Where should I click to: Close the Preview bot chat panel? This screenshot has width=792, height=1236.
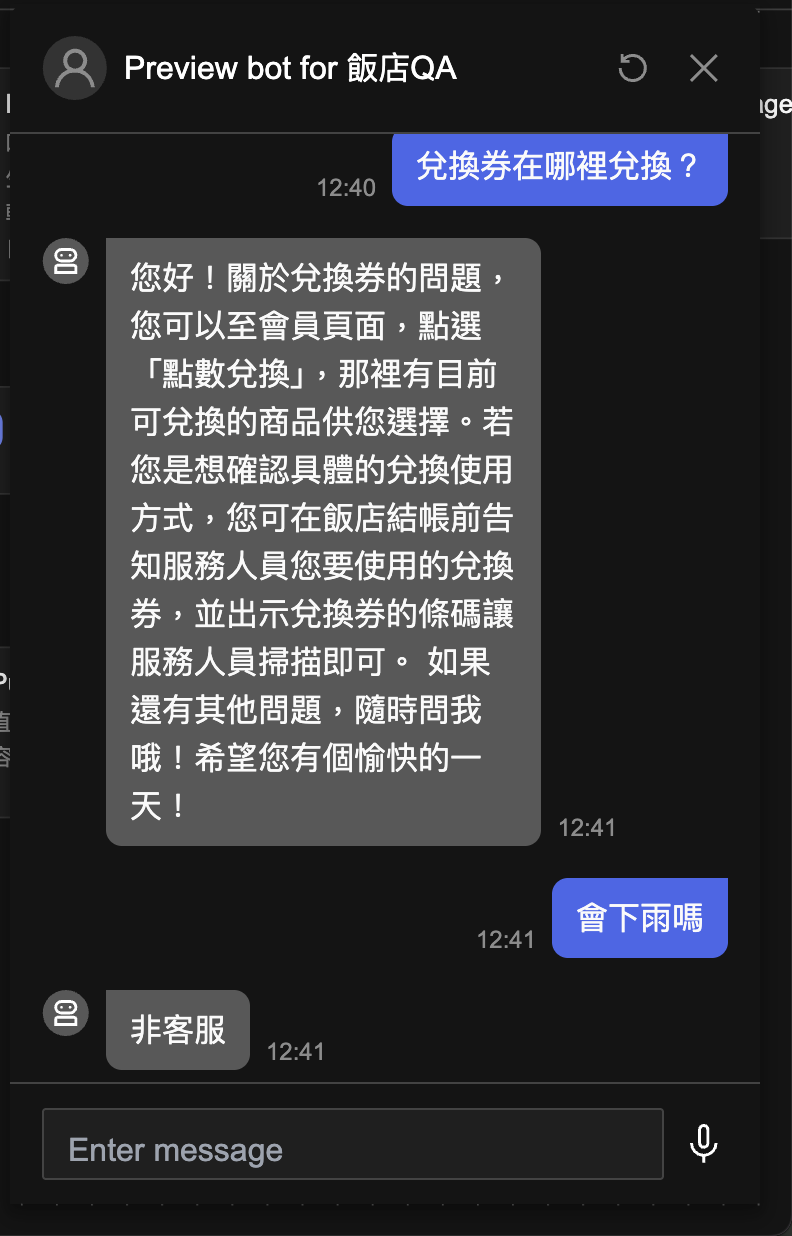pyautogui.click(x=704, y=68)
